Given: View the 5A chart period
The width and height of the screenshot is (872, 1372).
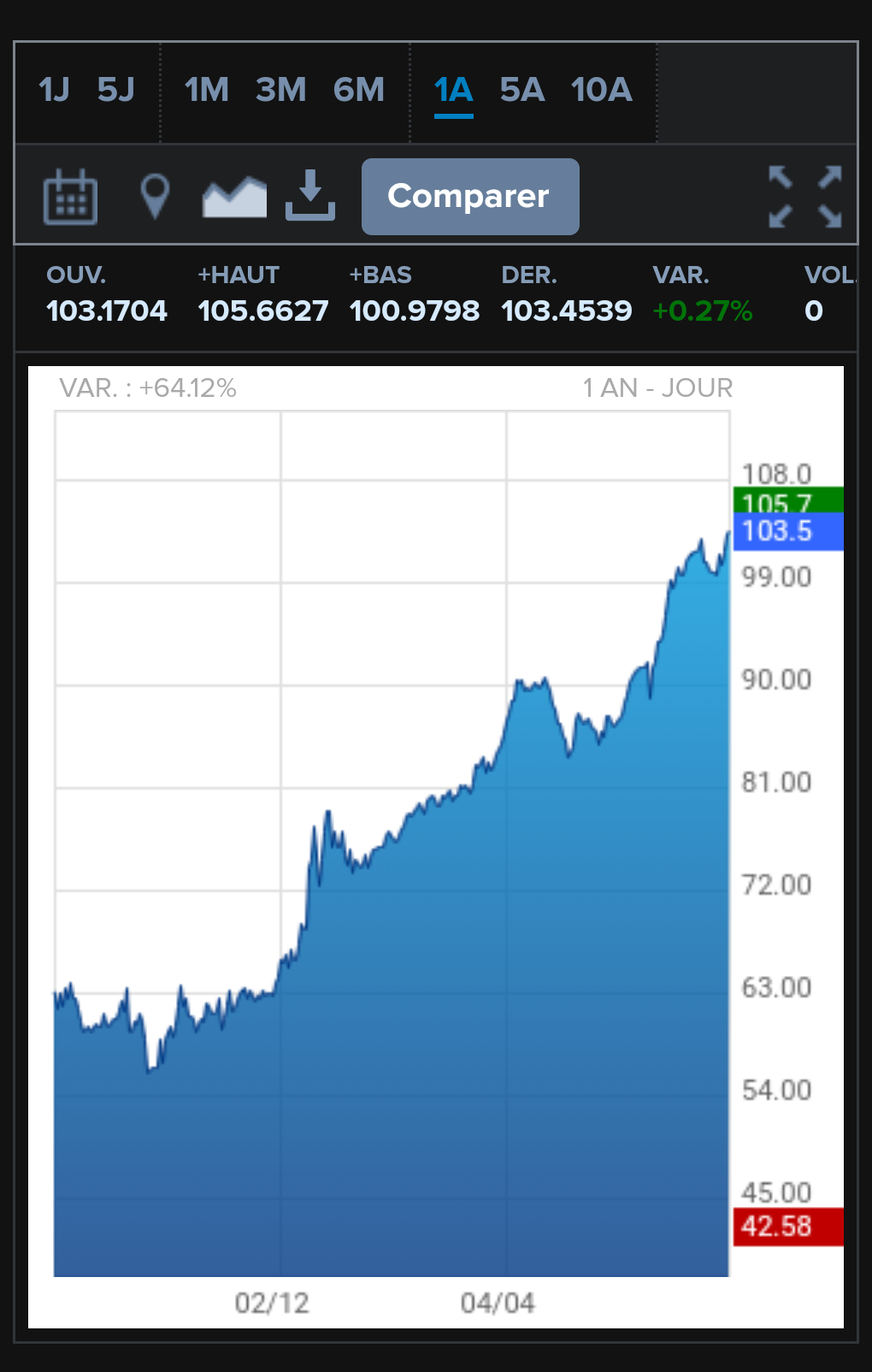Looking at the screenshot, I should tap(522, 90).
